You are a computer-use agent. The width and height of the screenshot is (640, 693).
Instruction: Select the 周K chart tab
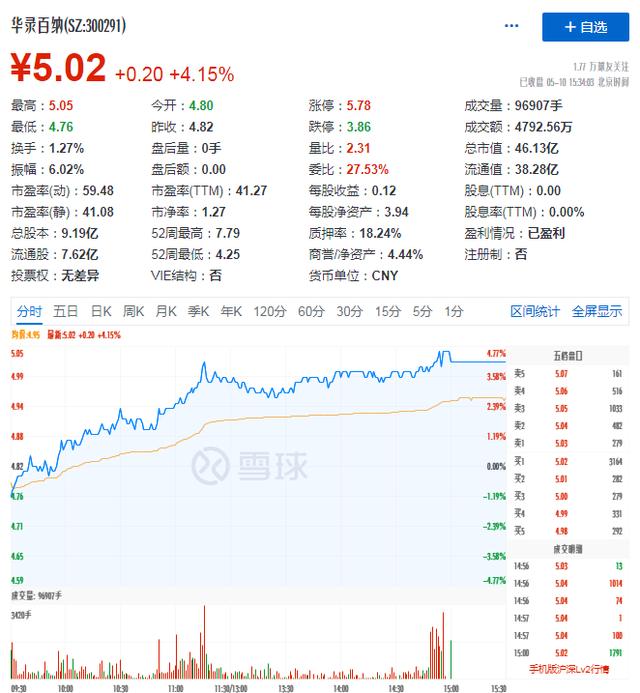click(x=134, y=312)
